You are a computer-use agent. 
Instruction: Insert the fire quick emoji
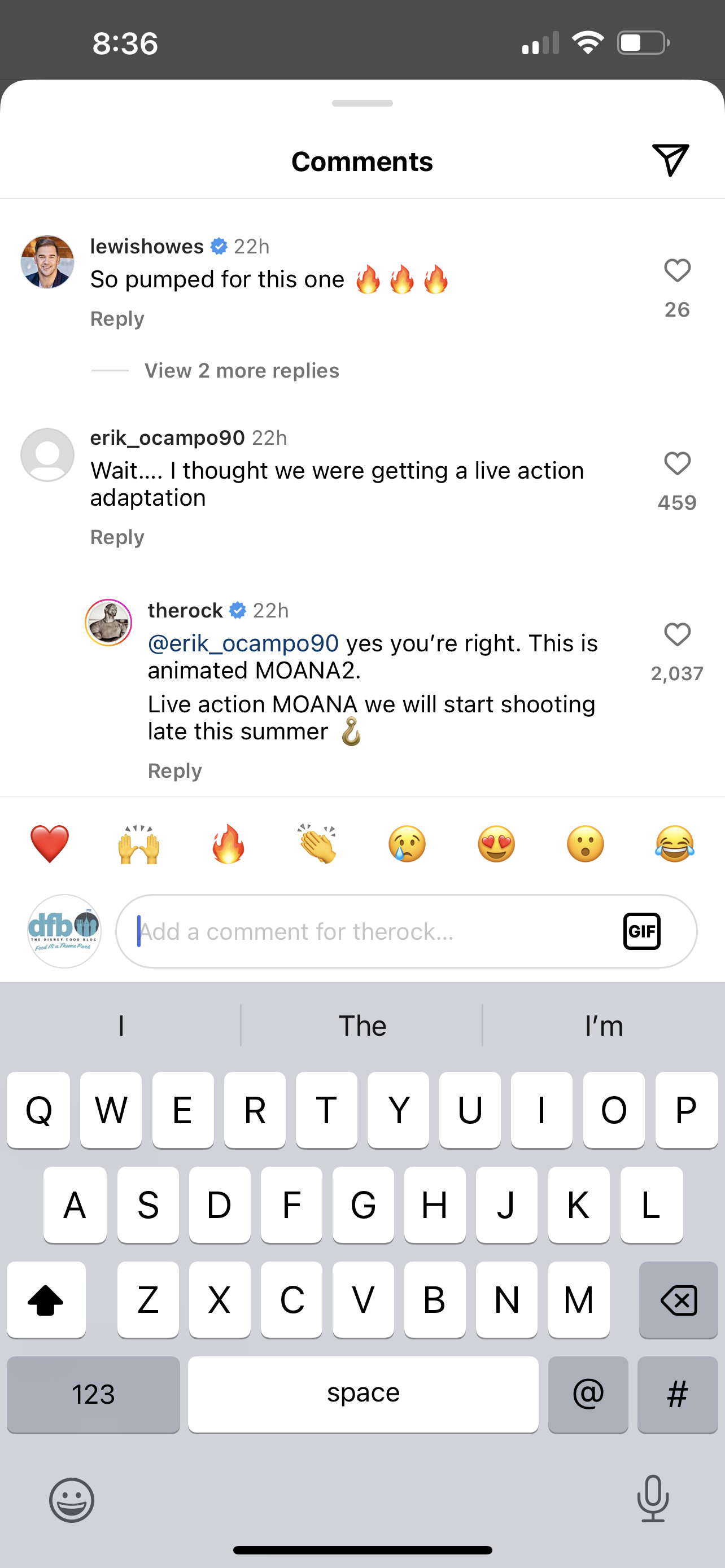pyautogui.click(x=228, y=844)
